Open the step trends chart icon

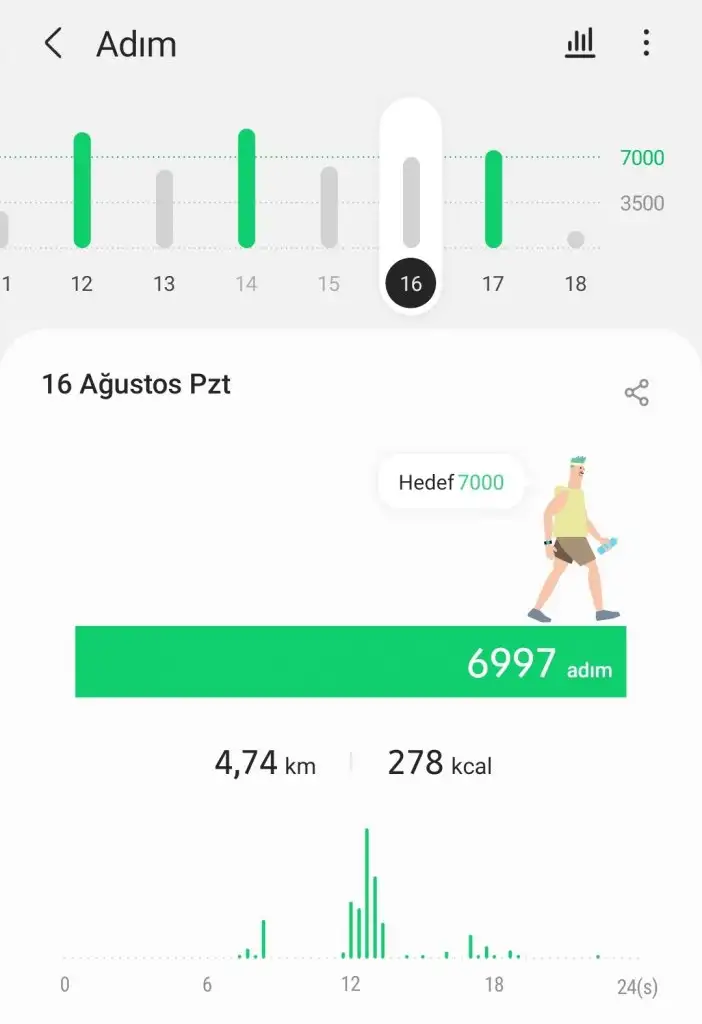(x=579, y=43)
